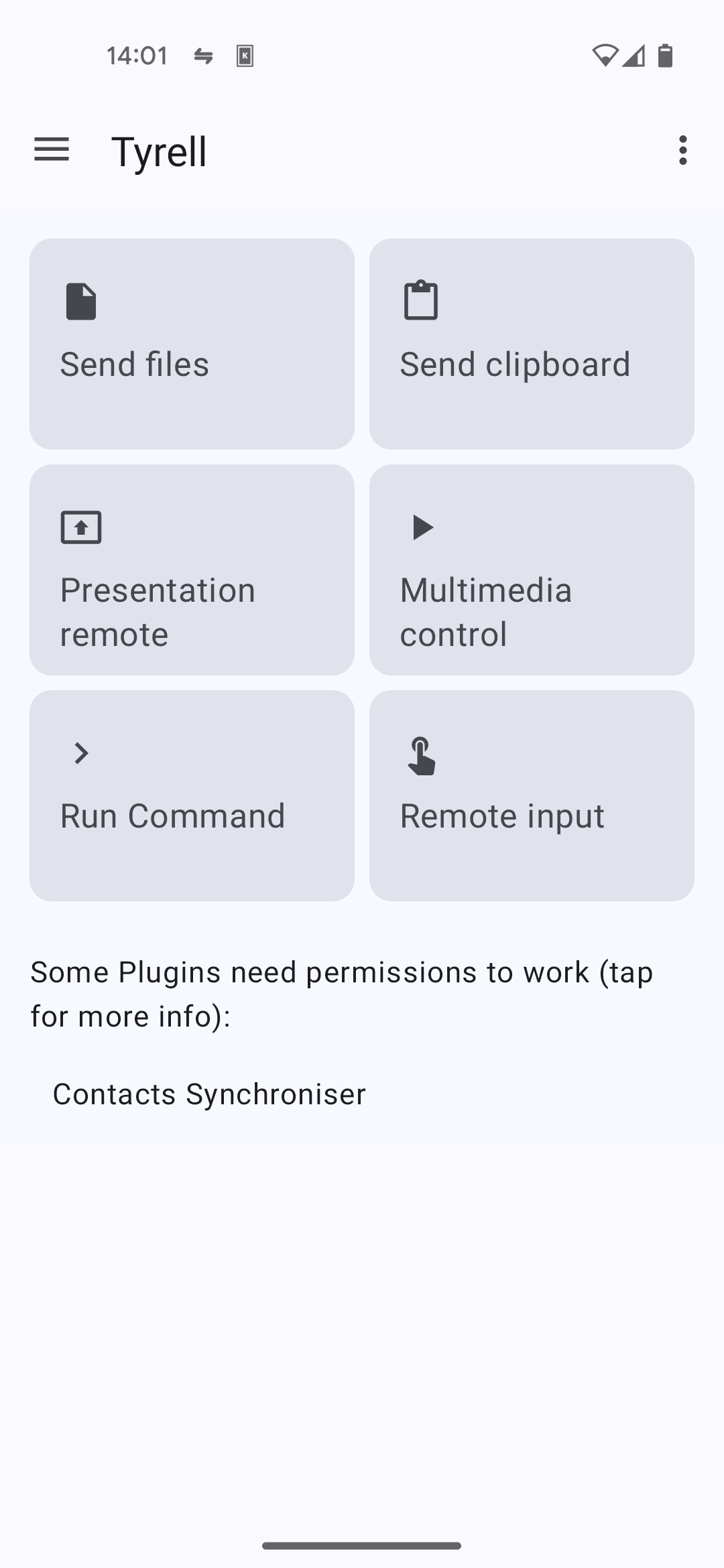
Task: Open the overflow options menu
Action: click(682, 150)
